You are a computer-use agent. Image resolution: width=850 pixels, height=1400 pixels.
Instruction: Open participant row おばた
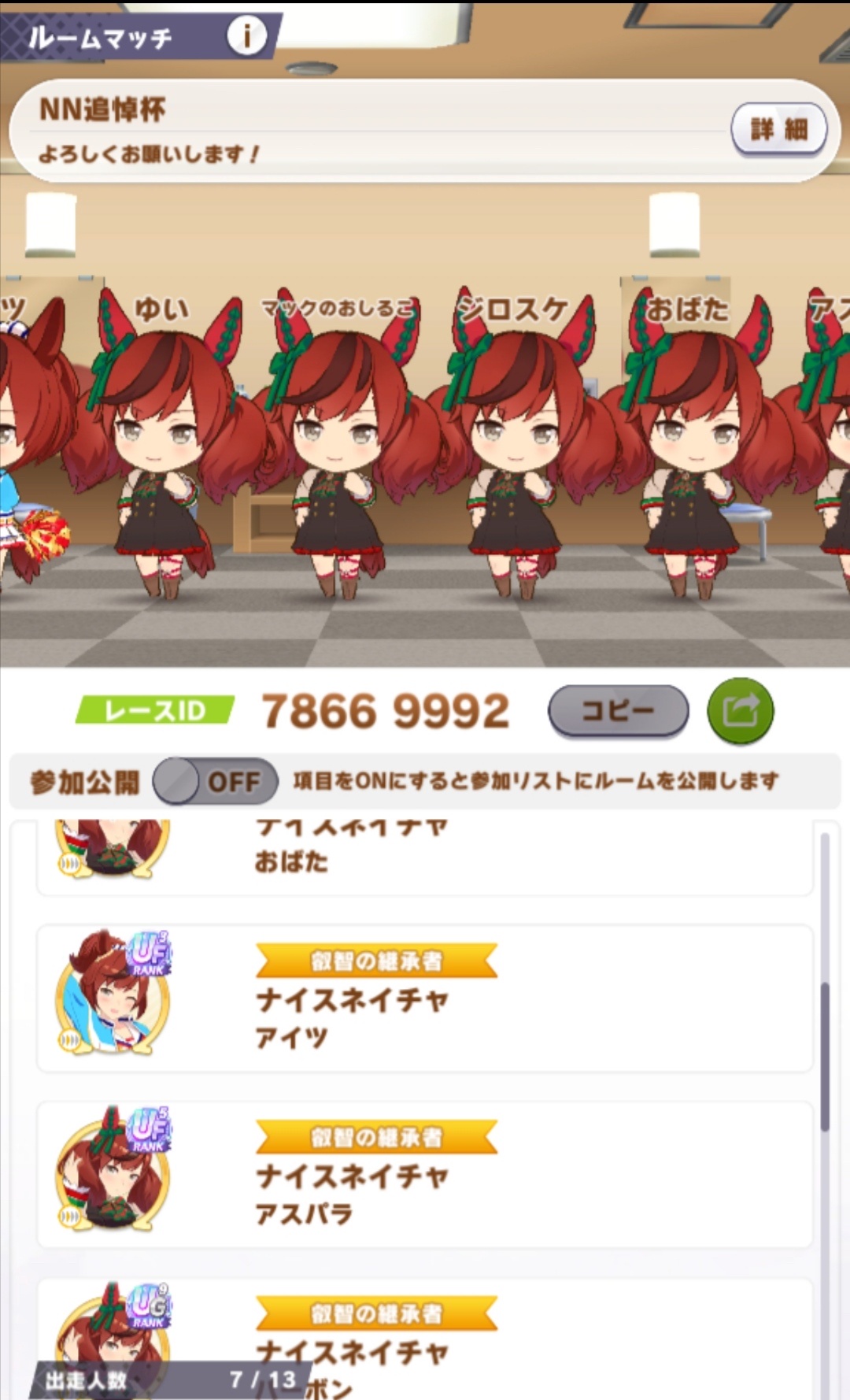[x=425, y=857]
